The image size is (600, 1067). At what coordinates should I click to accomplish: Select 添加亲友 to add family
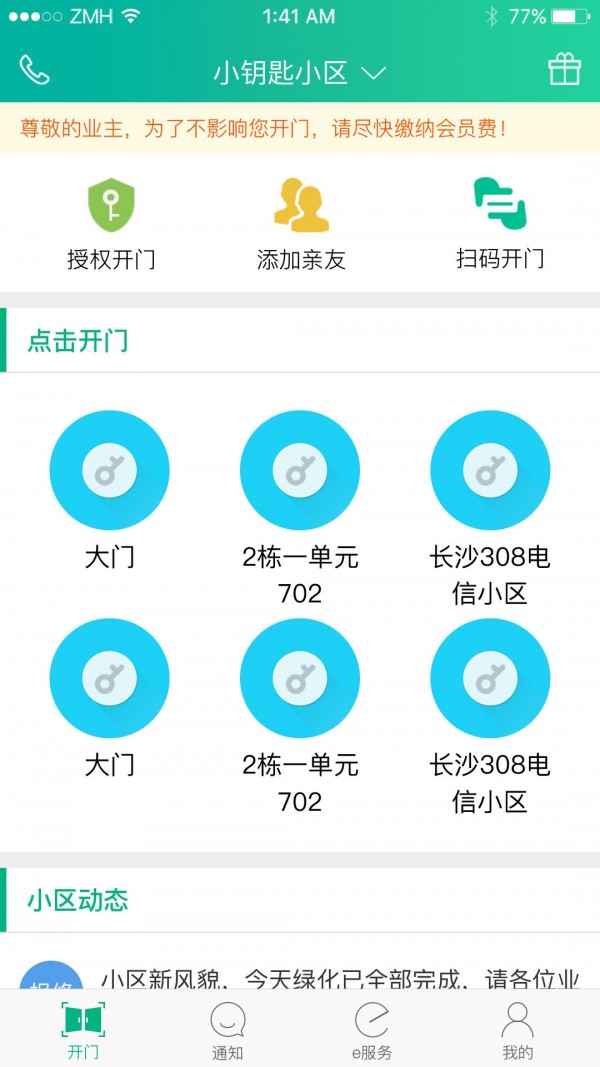pos(301,224)
